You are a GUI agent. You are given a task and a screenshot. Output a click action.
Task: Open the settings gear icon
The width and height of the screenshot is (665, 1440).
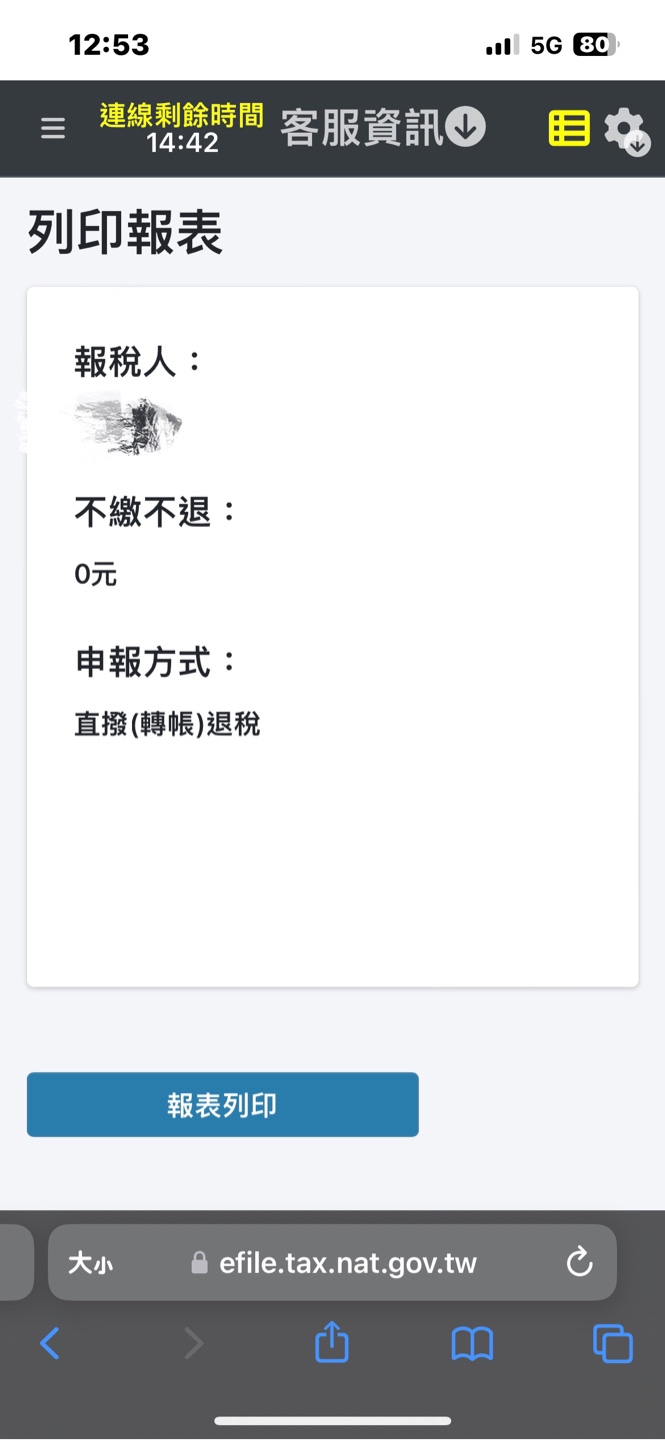(x=627, y=131)
